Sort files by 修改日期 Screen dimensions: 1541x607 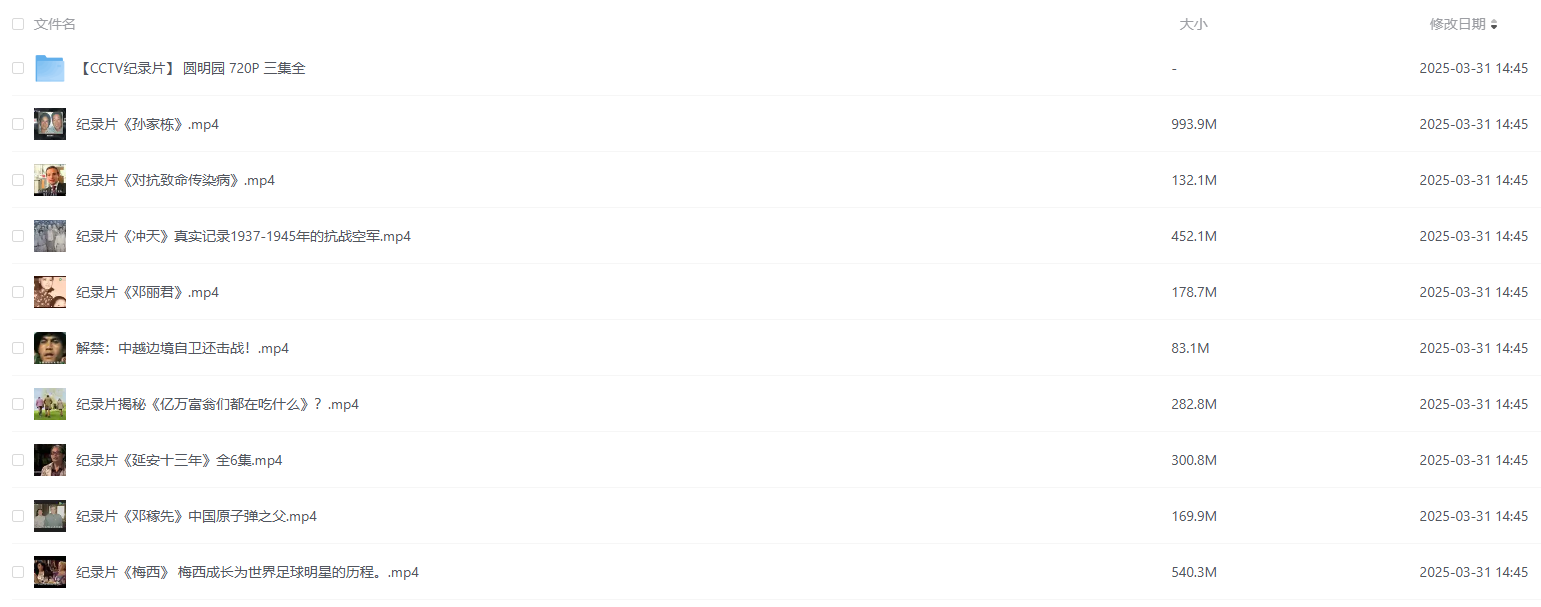tap(1463, 24)
